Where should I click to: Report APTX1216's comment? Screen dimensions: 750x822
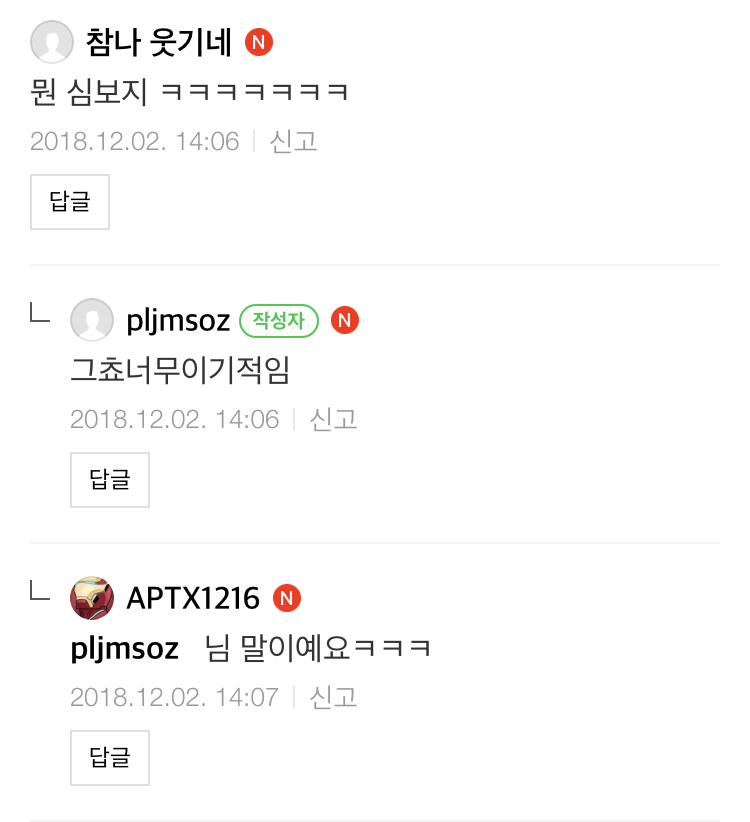click(333, 697)
